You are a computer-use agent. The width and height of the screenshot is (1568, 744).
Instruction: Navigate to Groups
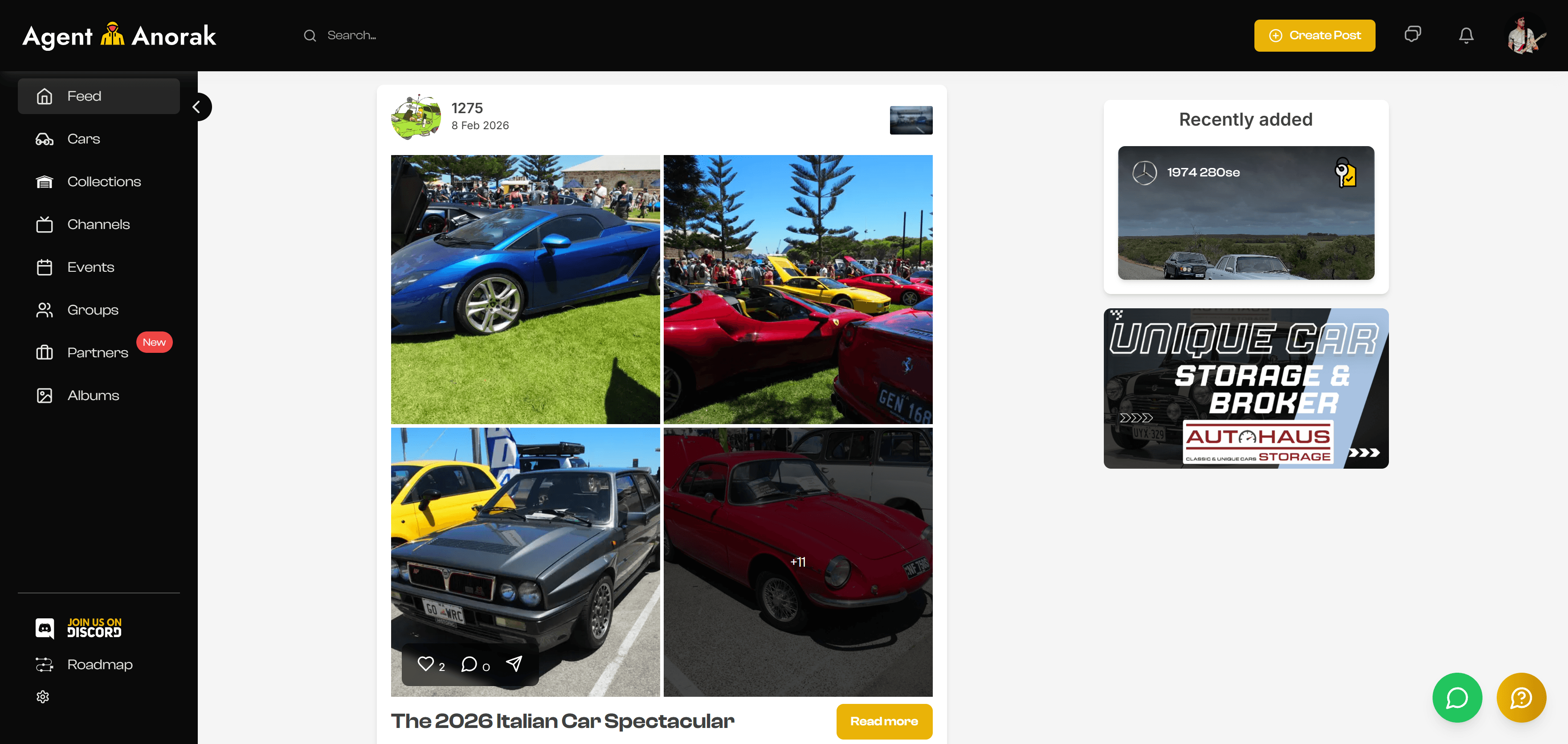click(93, 310)
